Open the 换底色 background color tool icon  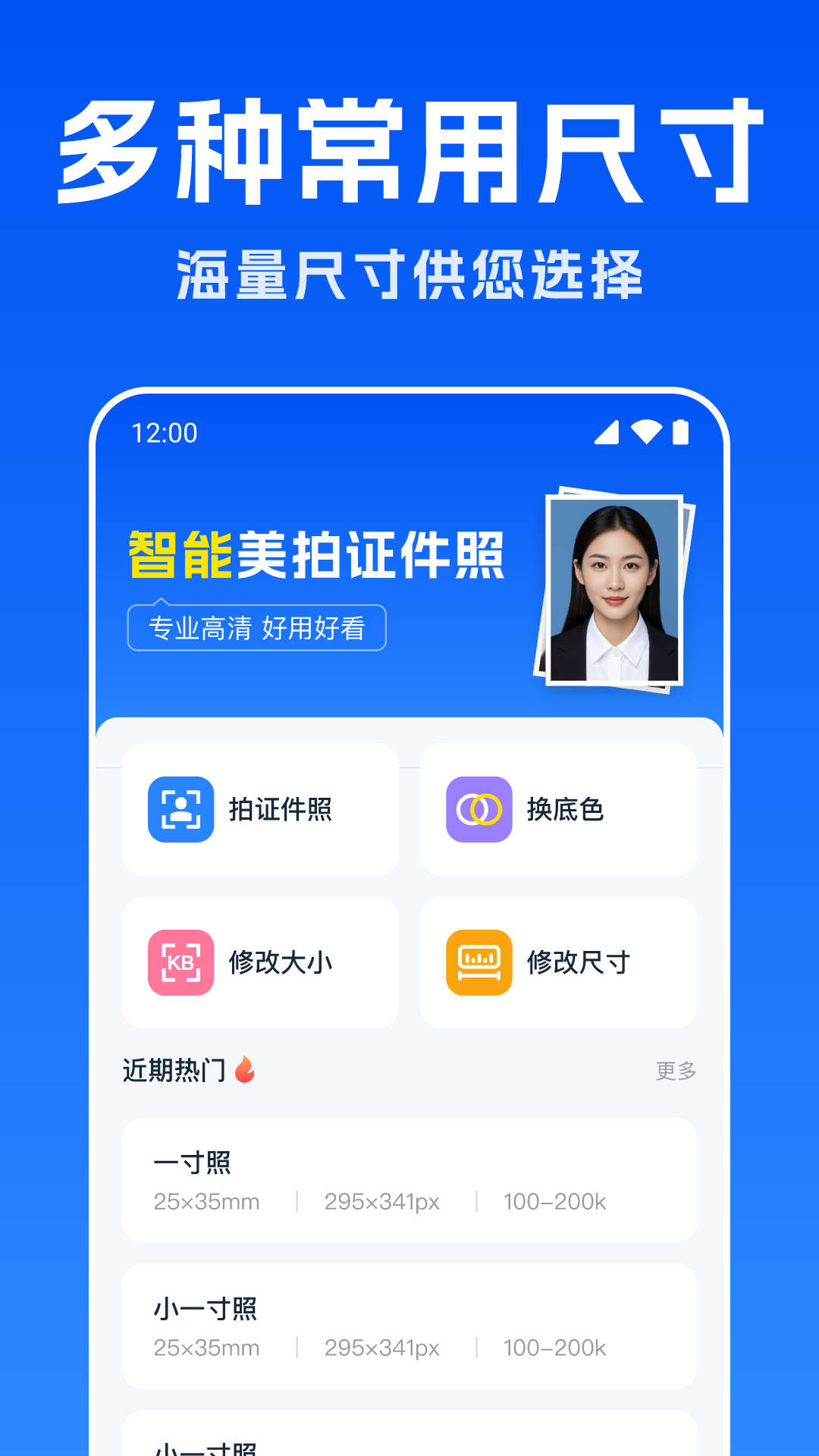coord(477,810)
